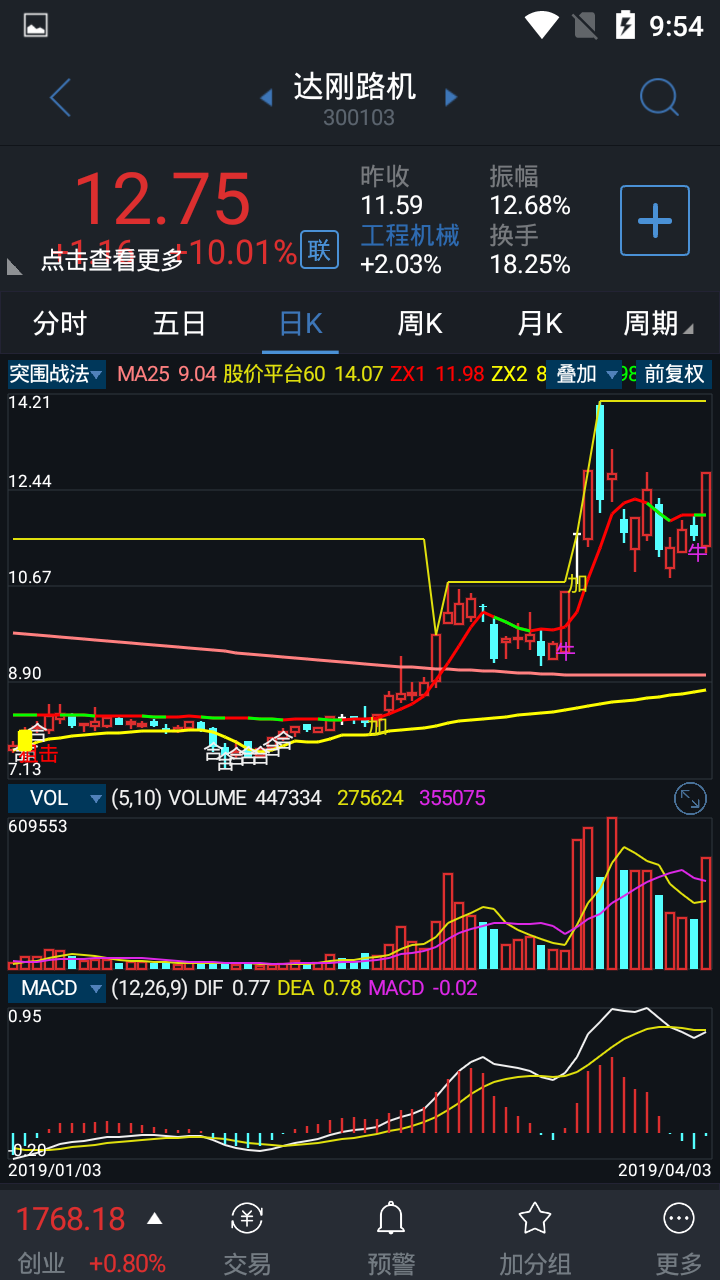Switch to the previous stock

pyautogui.click(x=266, y=97)
